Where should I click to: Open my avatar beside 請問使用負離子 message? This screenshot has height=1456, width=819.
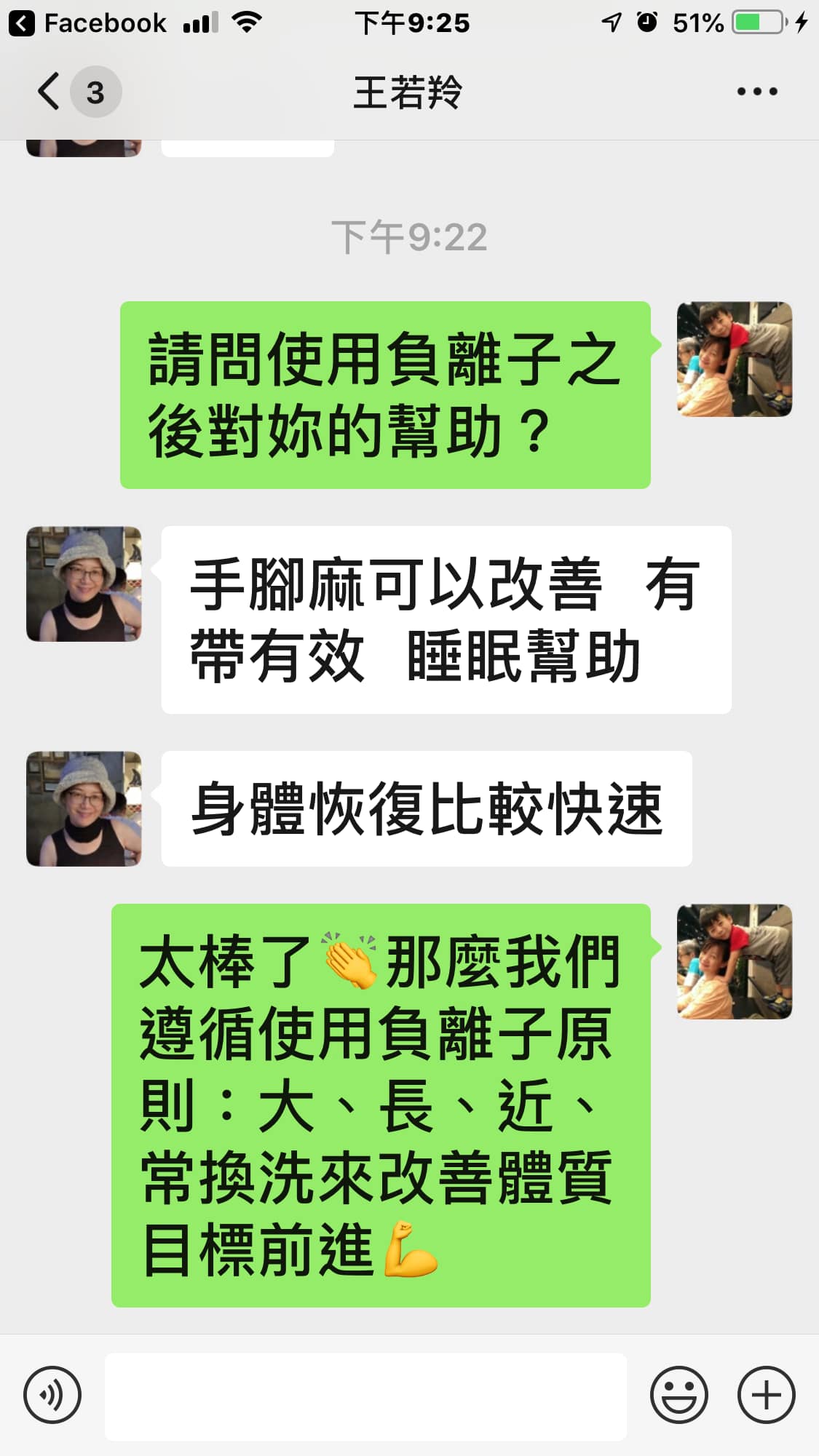tap(734, 359)
